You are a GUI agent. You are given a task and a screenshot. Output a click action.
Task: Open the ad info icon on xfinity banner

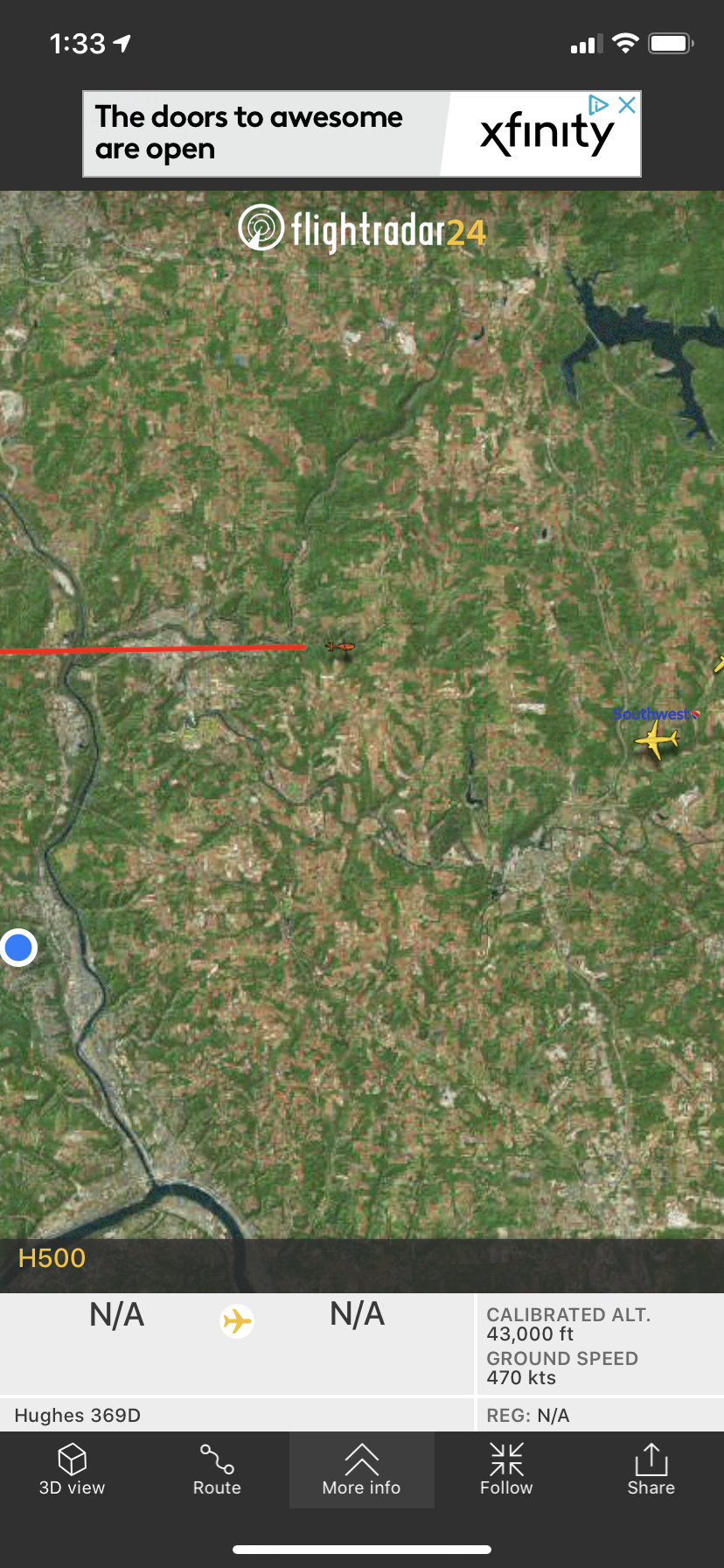(599, 105)
